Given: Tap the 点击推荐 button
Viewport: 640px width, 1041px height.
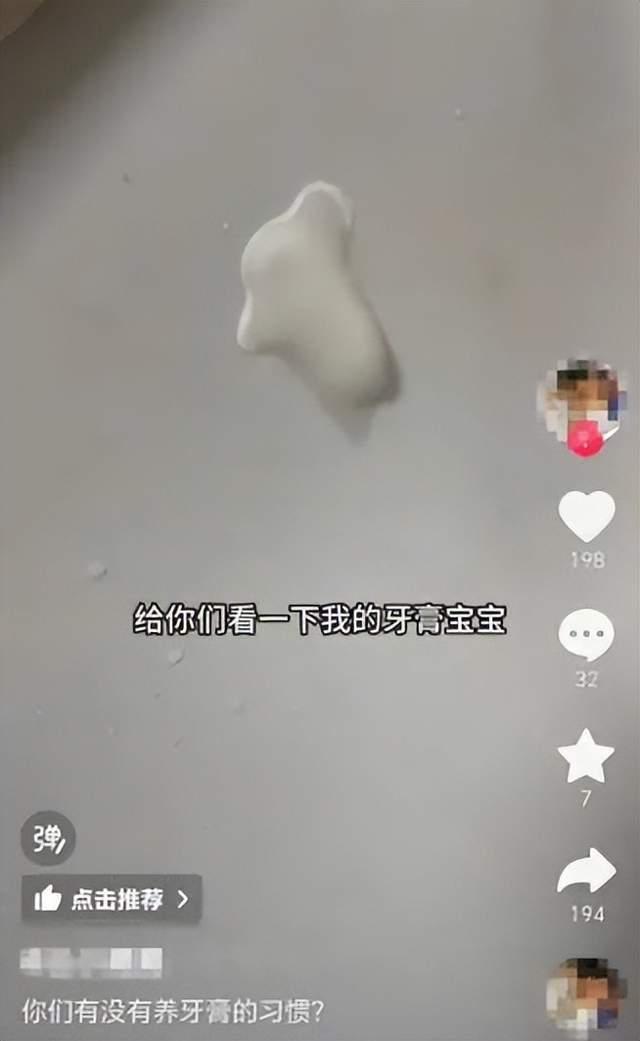Looking at the screenshot, I should (x=111, y=899).
